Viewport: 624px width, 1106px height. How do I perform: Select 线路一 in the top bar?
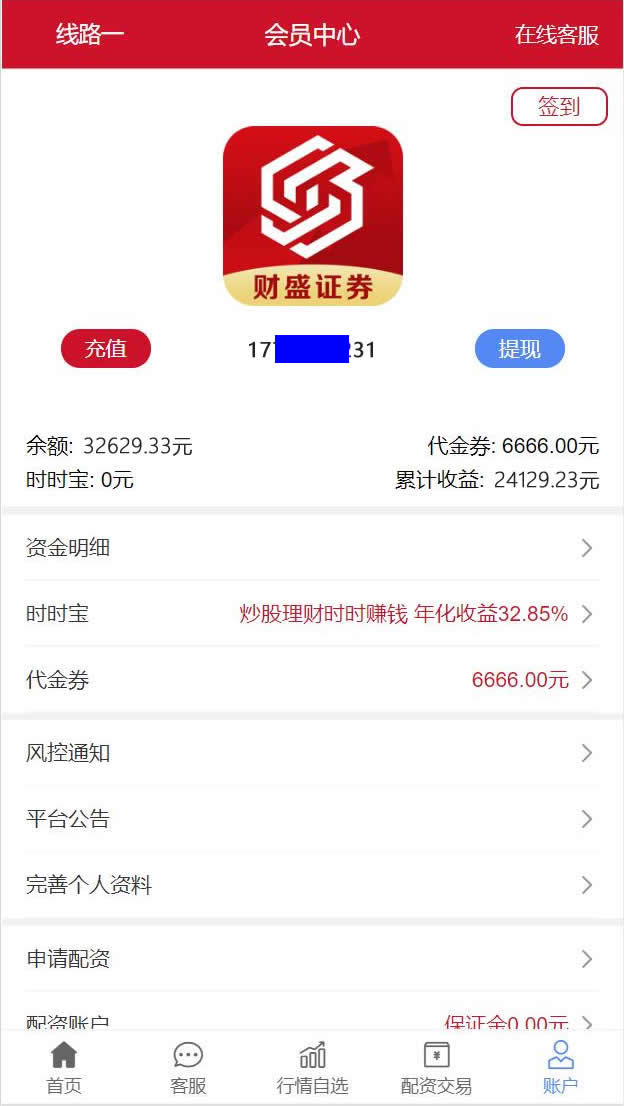tap(90, 35)
